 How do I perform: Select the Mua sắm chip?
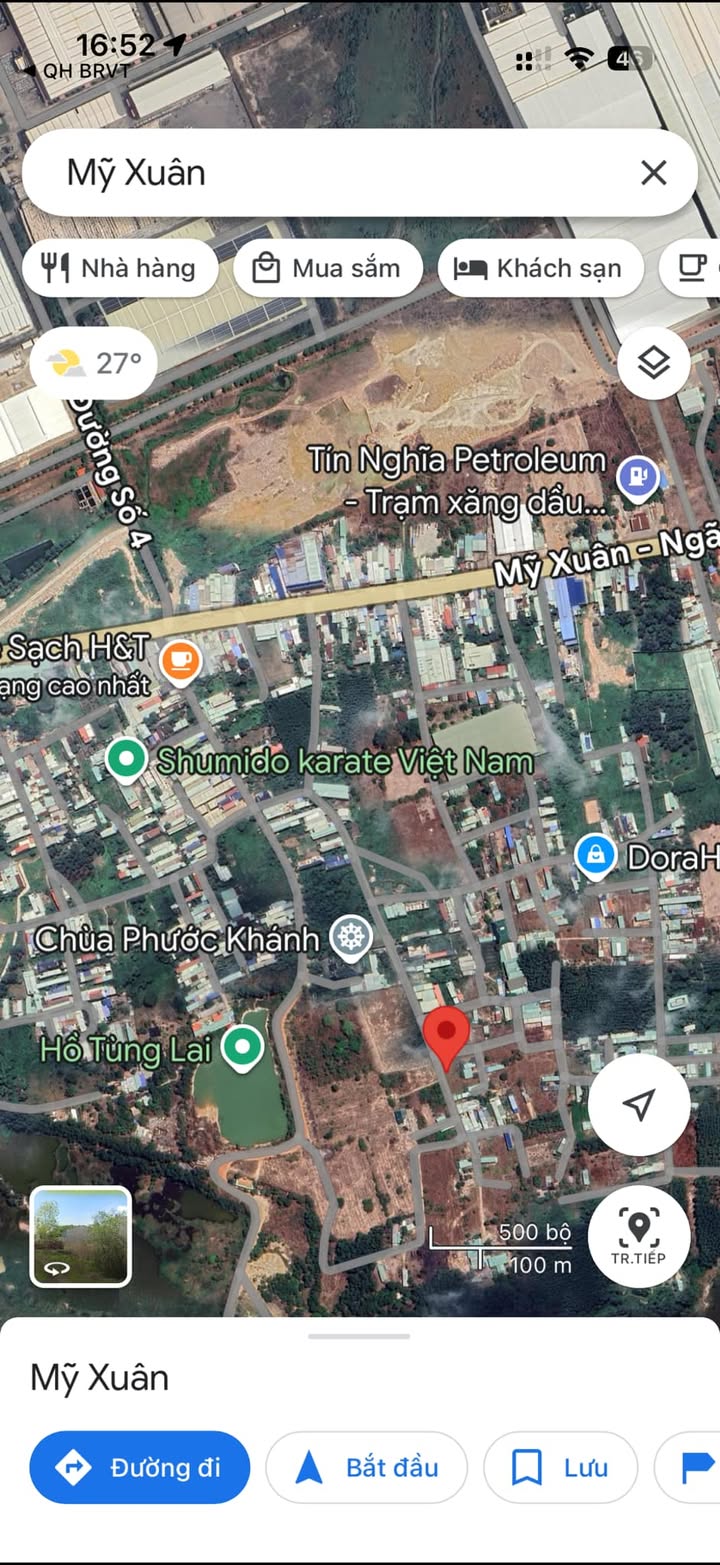click(328, 268)
